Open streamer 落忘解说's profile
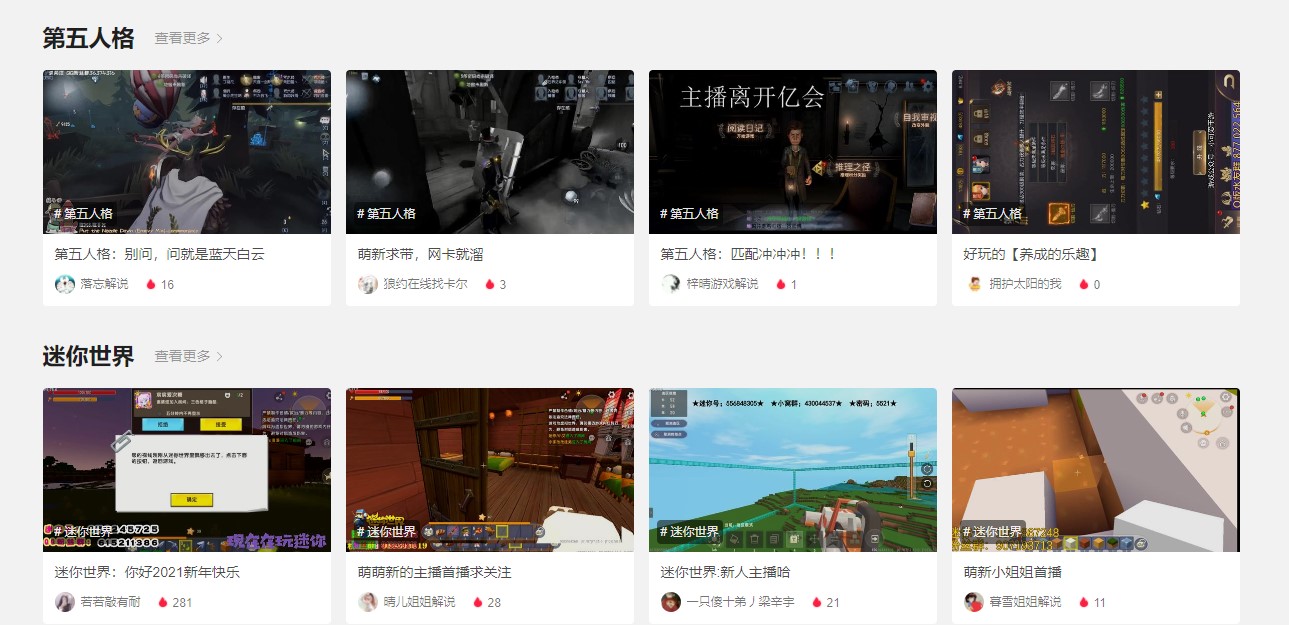Screen dimensions: 1289x625 click(104, 284)
